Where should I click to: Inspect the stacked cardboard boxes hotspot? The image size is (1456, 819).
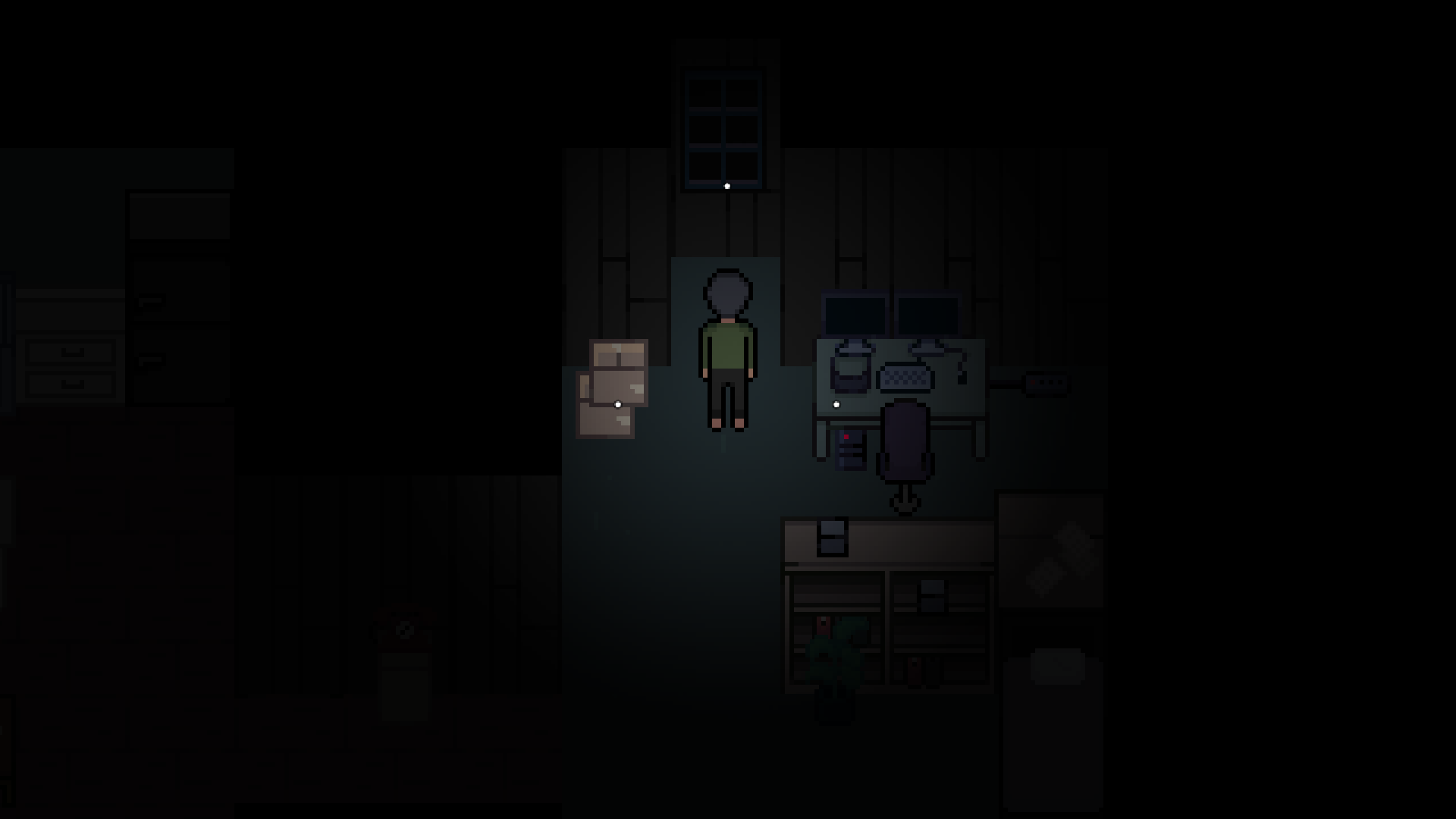point(618,404)
